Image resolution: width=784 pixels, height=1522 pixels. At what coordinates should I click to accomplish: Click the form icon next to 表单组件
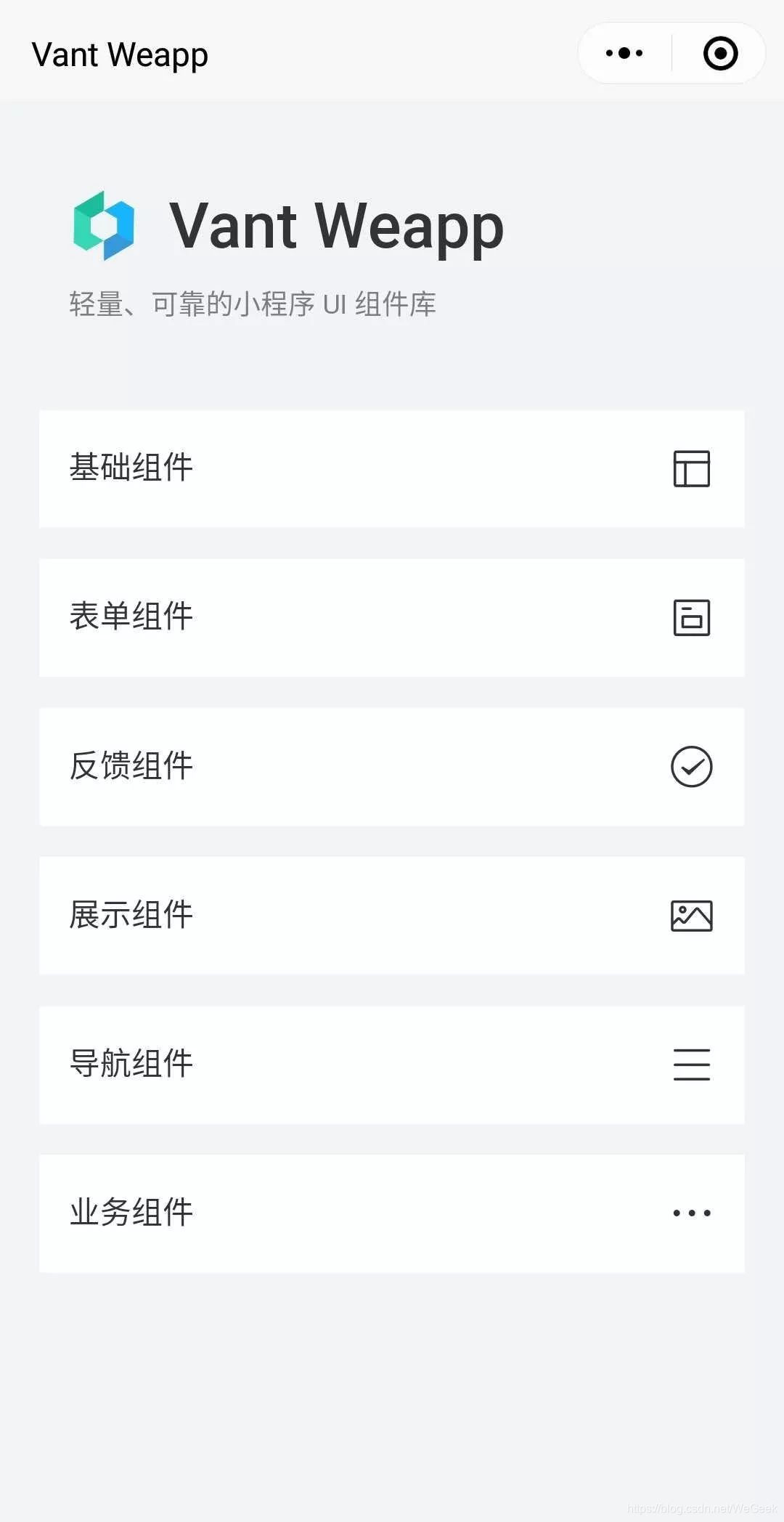tap(693, 619)
